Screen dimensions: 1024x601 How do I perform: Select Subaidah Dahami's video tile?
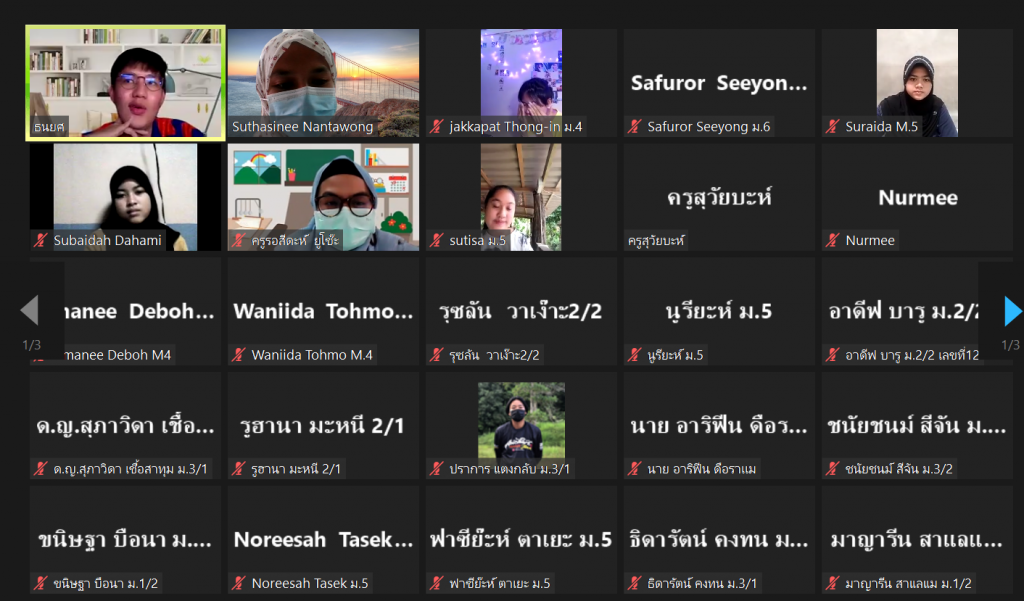click(125, 197)
